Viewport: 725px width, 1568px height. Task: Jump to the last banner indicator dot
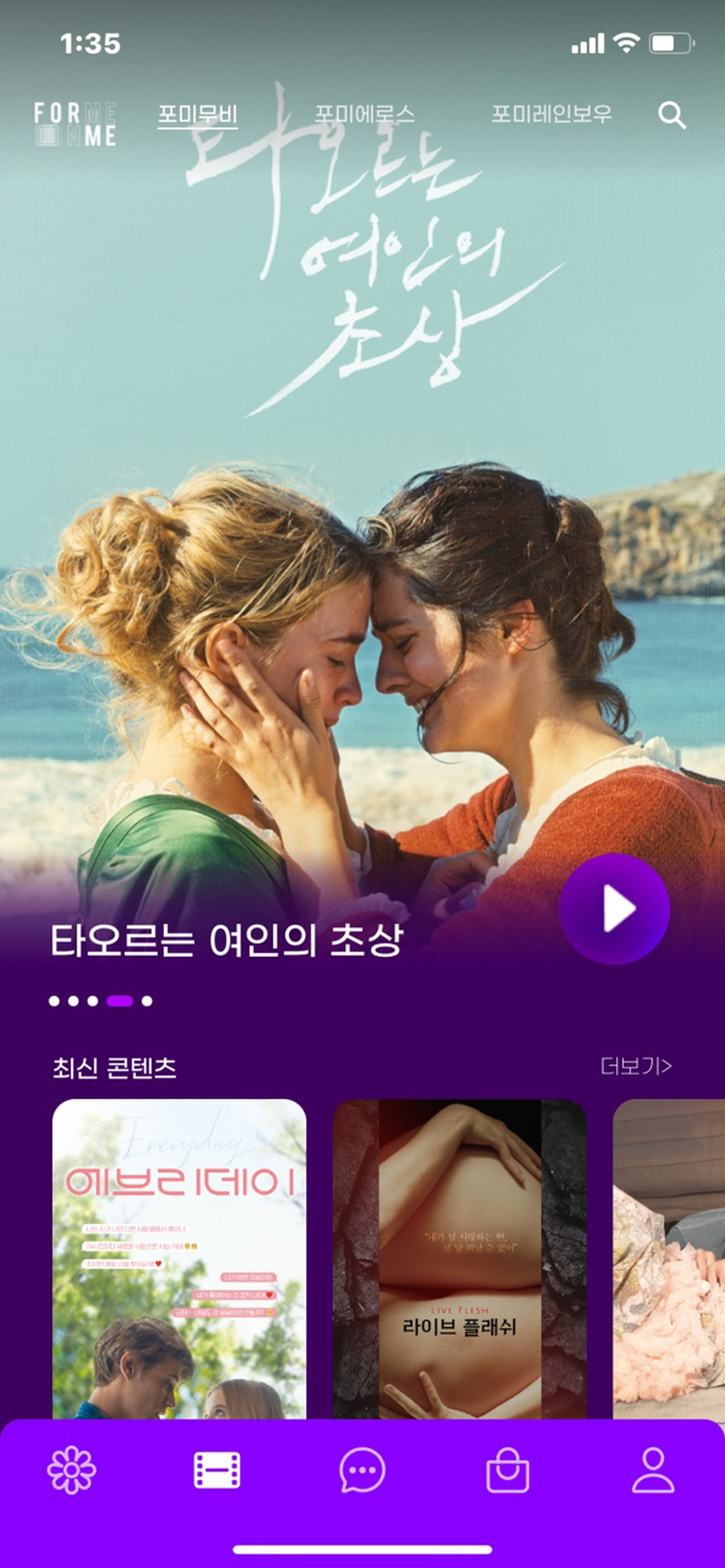point(147,1001)
